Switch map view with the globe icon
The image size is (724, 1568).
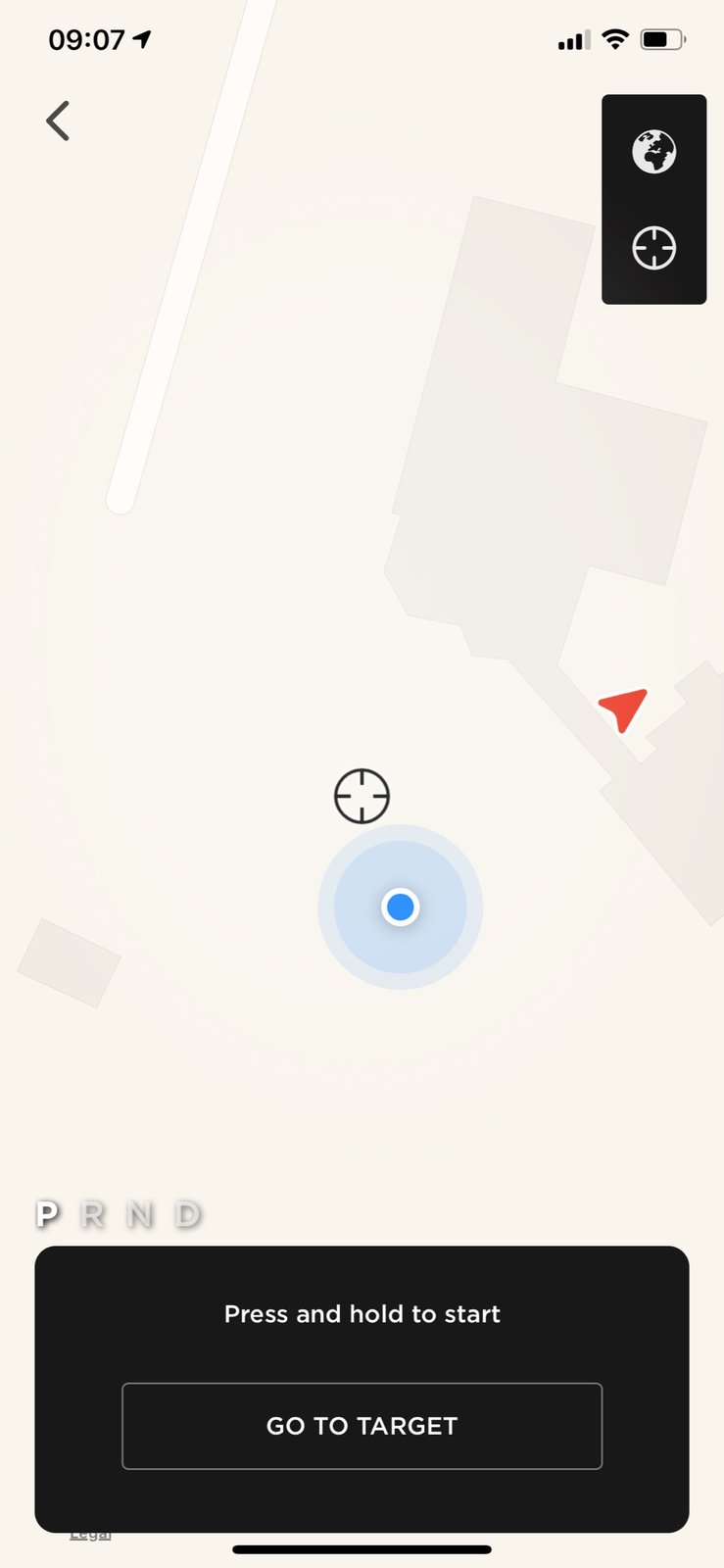(x=653, y=152)
